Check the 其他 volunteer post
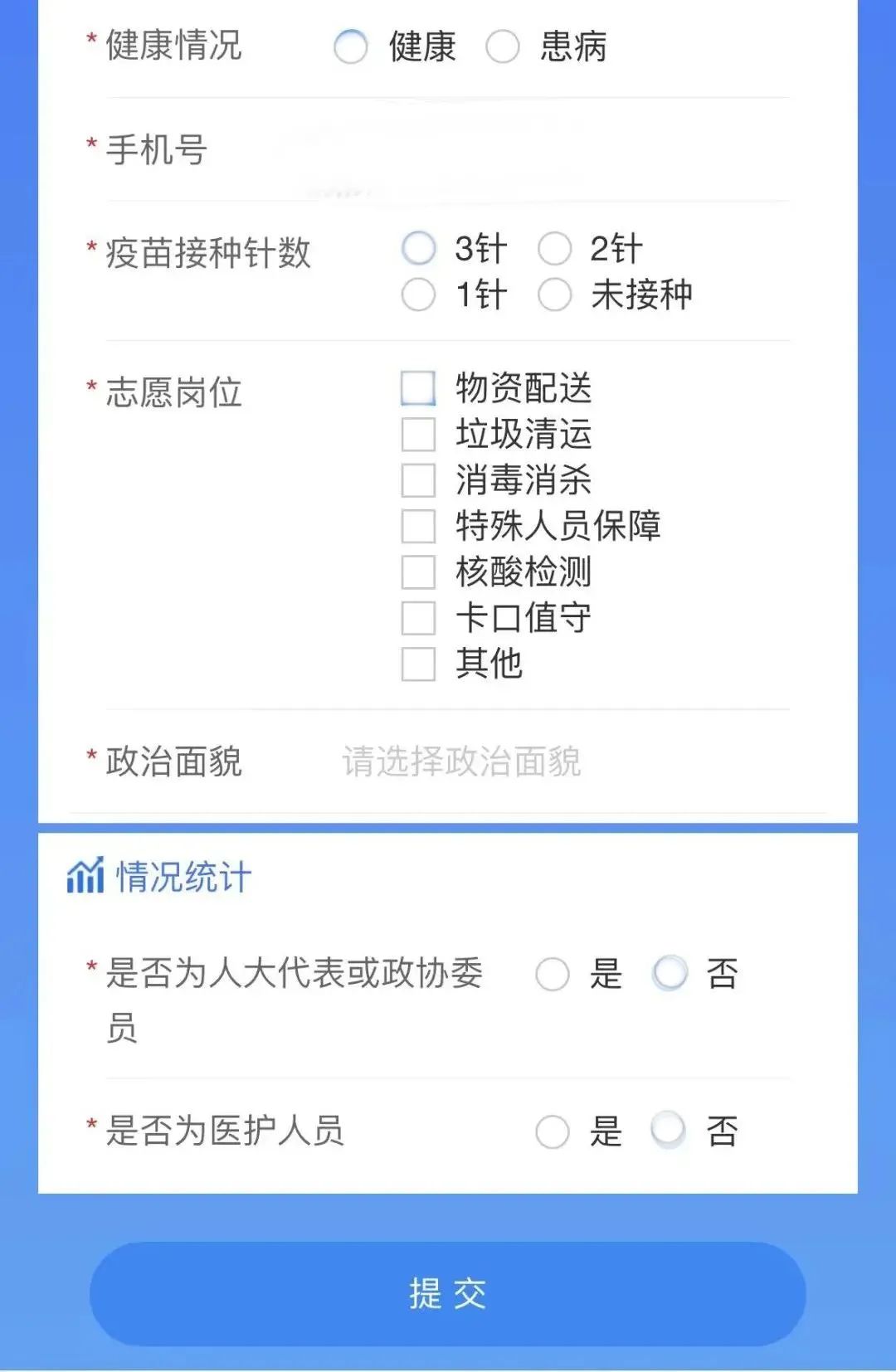This screenshot has height=1372, width=896. click(418, 664)
